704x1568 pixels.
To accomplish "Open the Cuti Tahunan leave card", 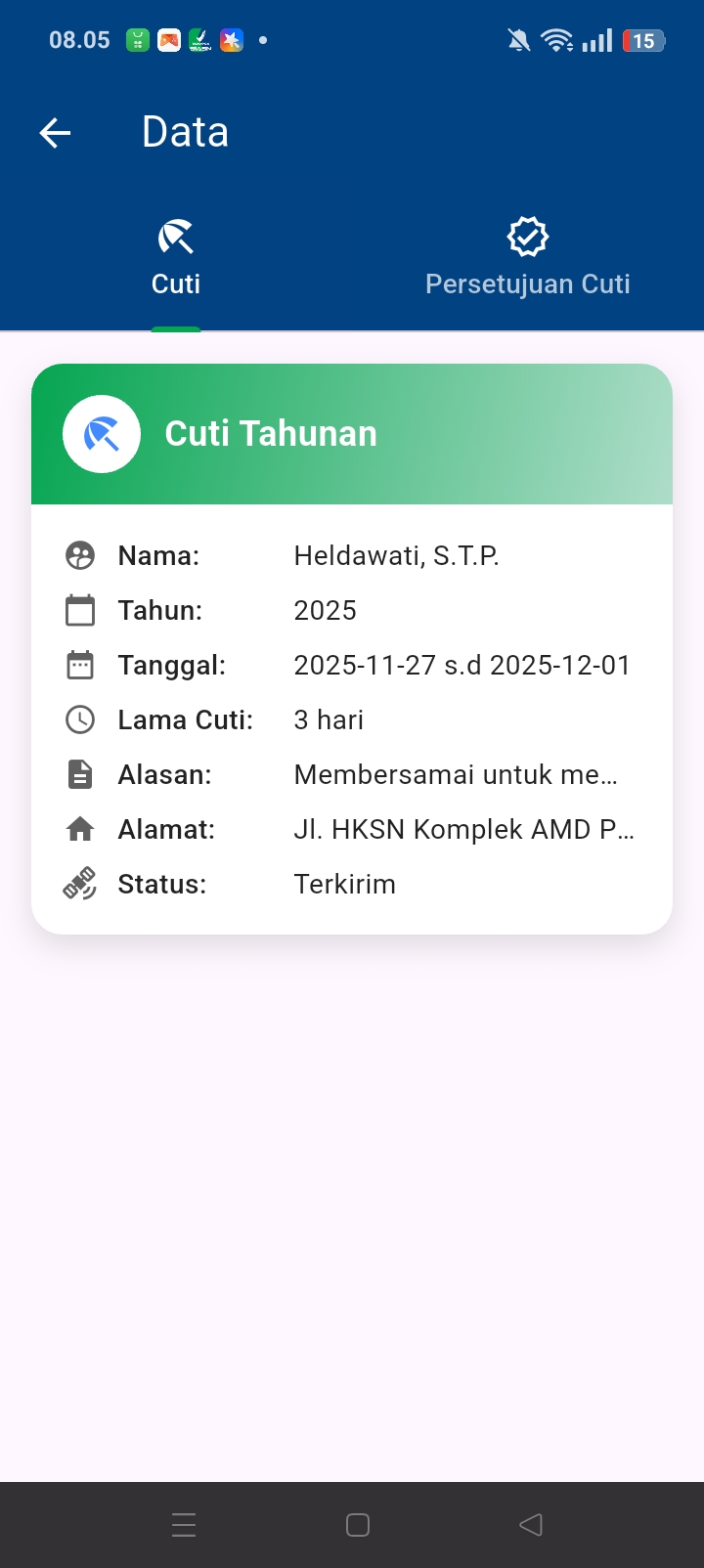I will (352, 648).
